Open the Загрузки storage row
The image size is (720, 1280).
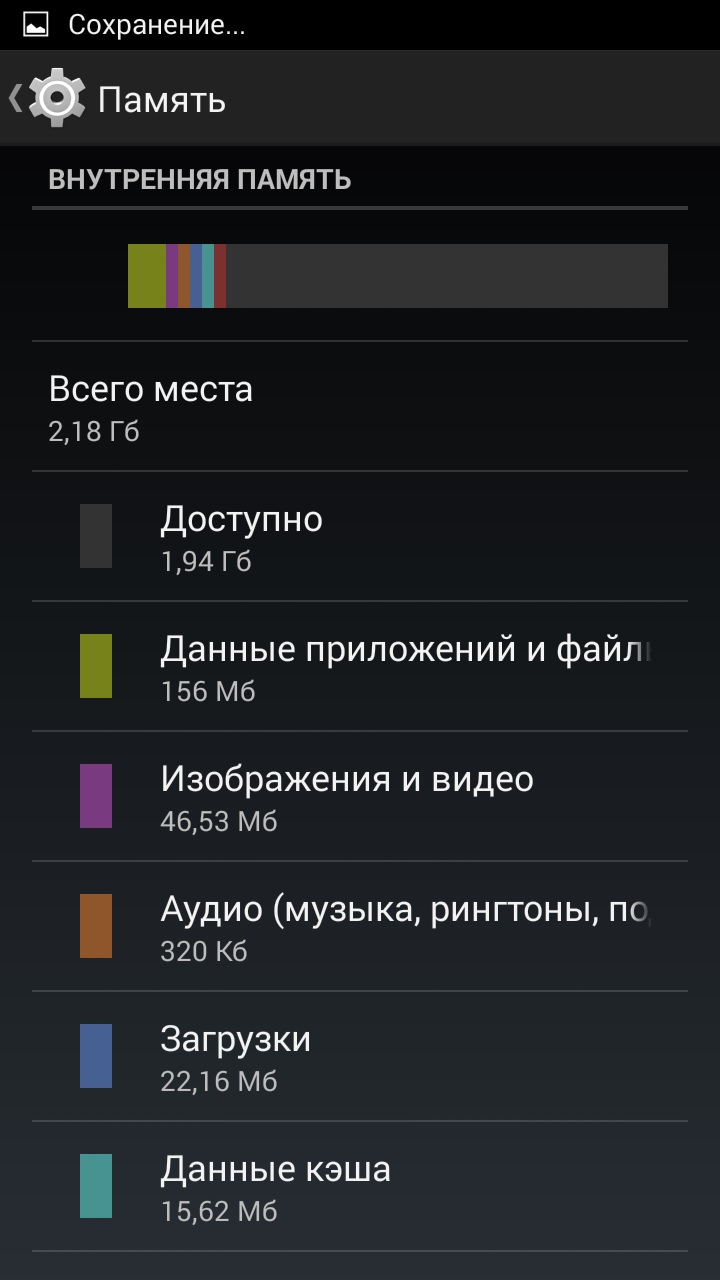click(x=360, y=1056)
